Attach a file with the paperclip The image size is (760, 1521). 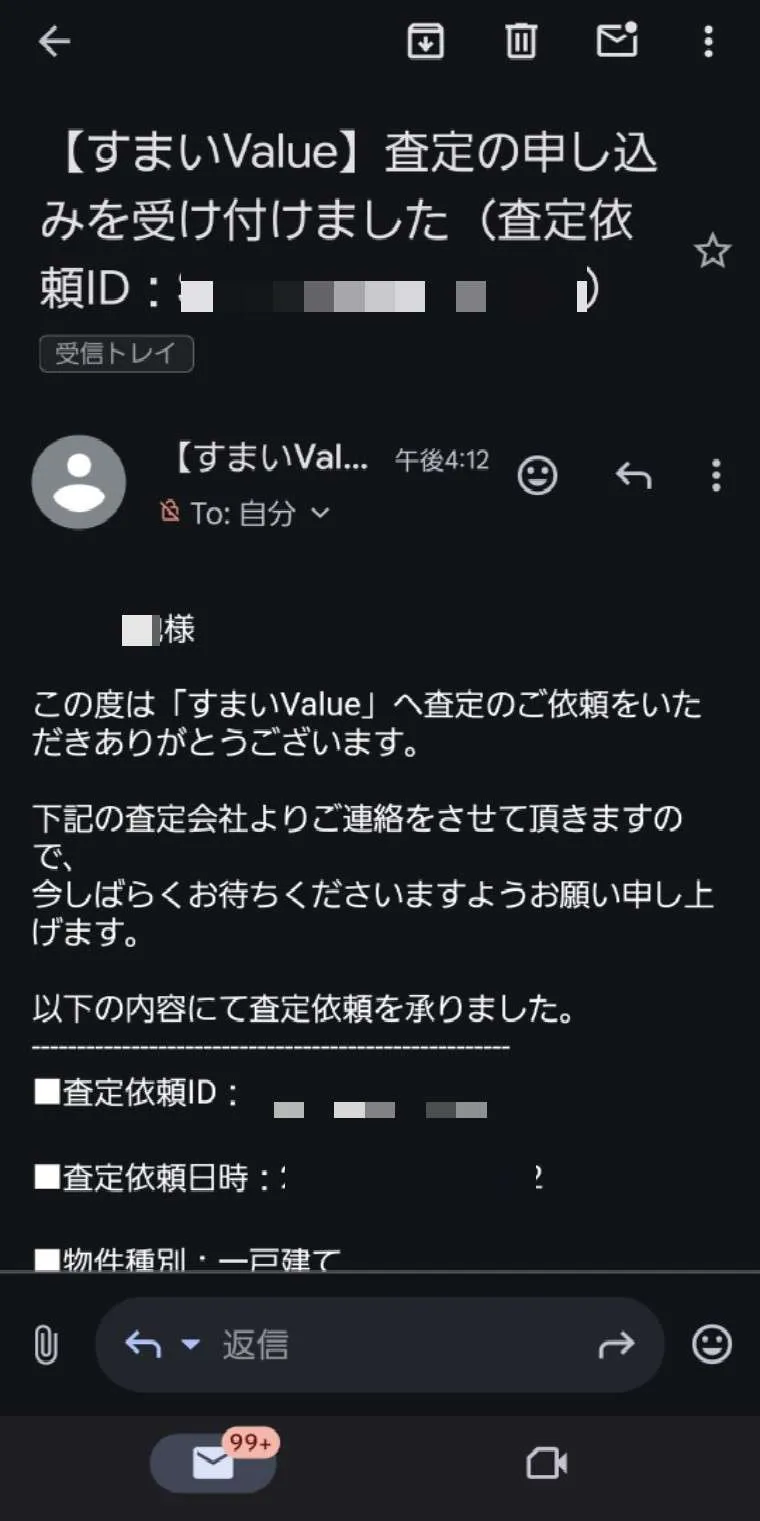[45, 1345]
